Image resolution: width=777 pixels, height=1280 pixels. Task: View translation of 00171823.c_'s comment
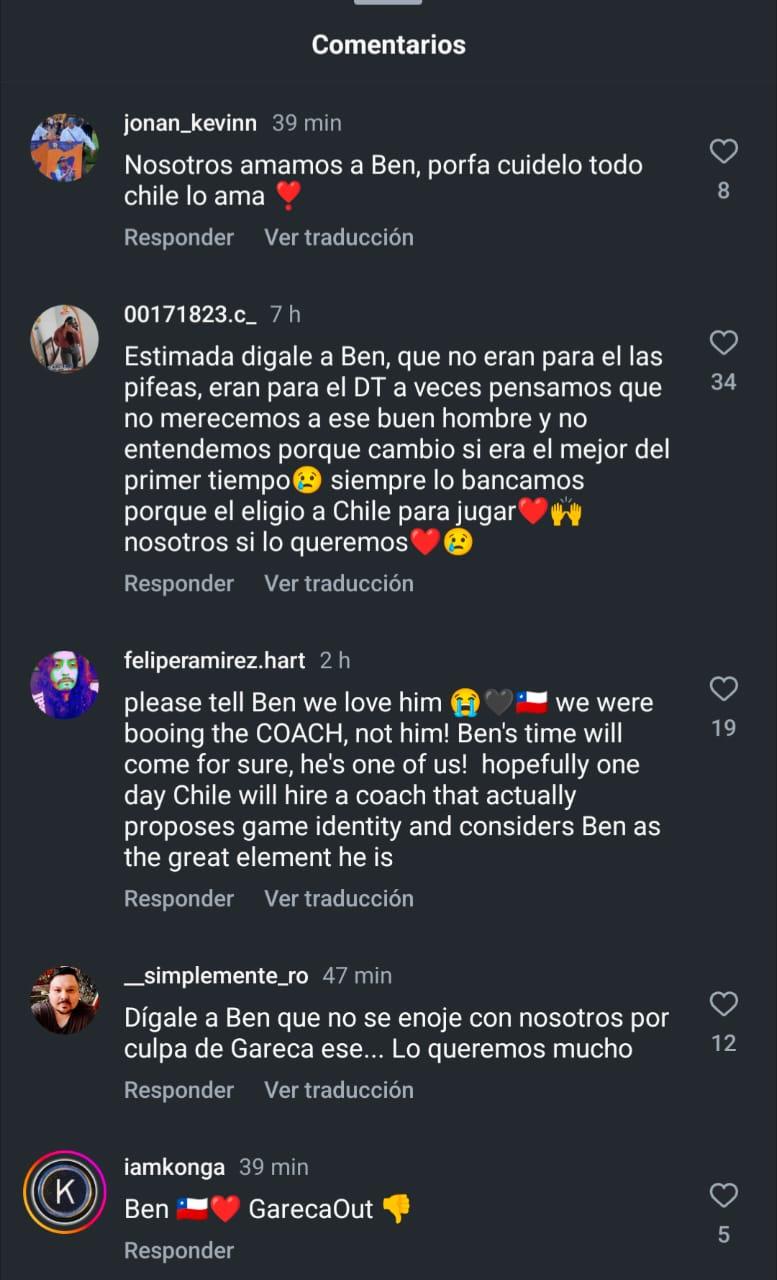click(x=338, y=583)
